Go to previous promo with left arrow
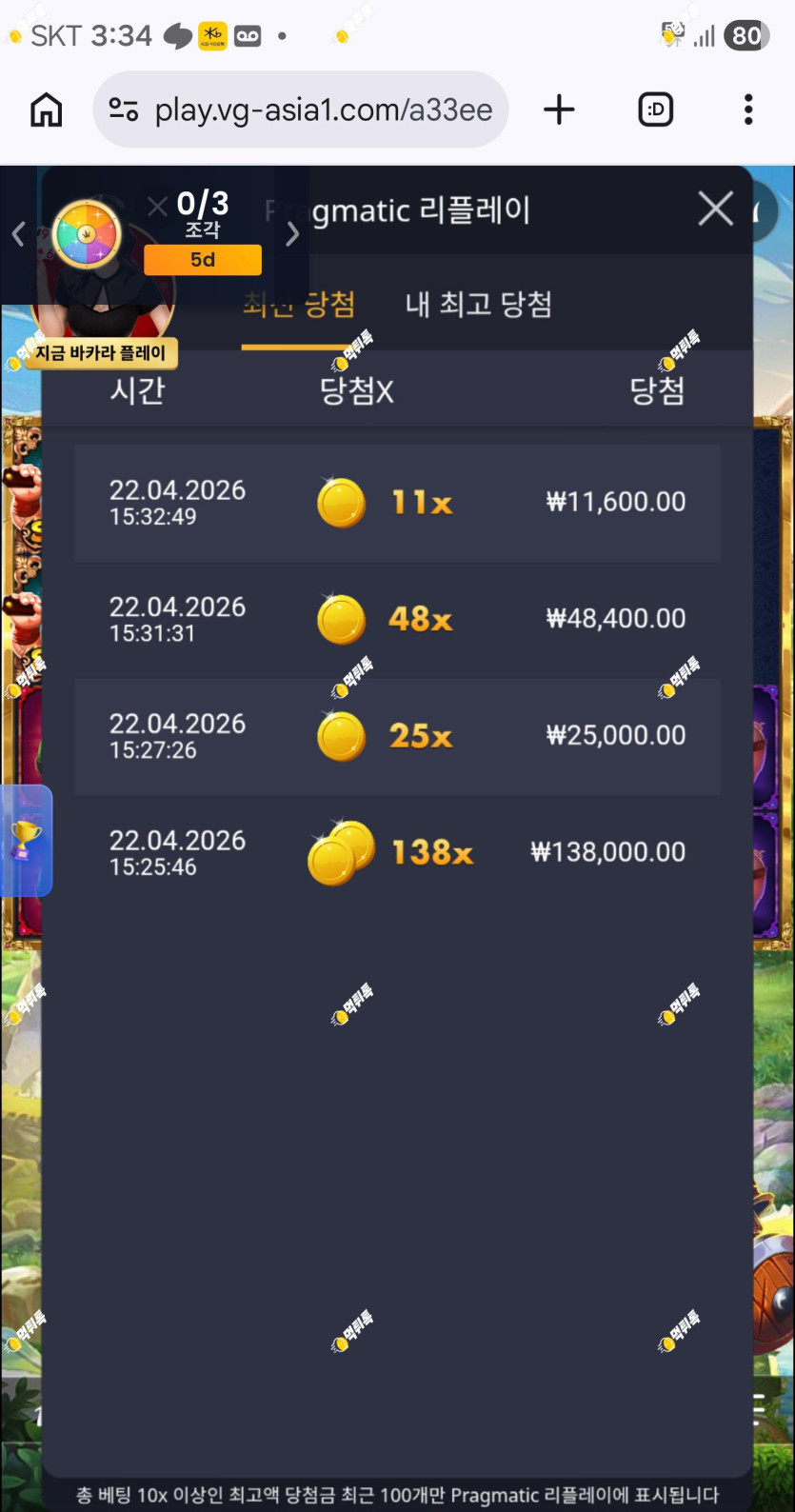Screen dimensions: 795x1512 pyautogui.click(x=18, y=234)
